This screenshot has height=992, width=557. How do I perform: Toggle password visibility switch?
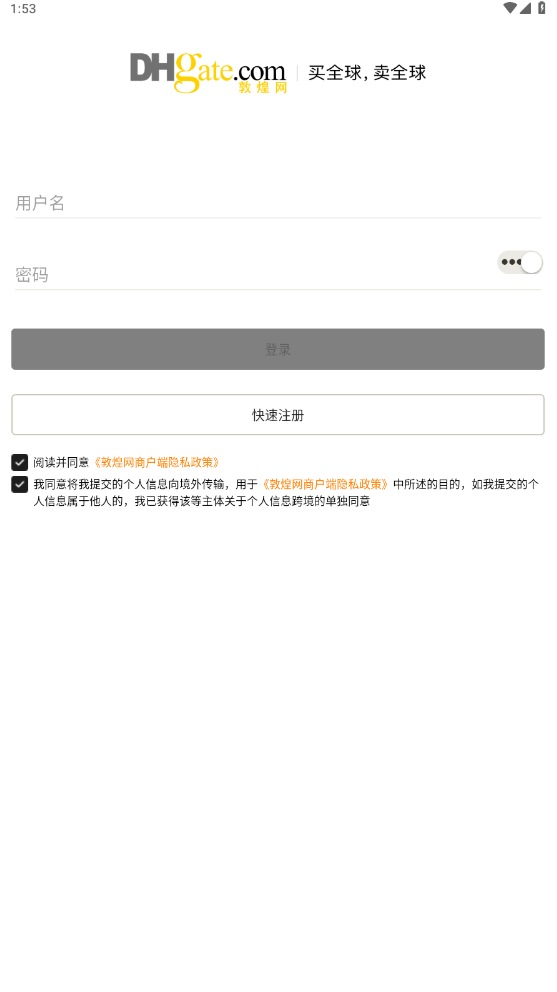coord(520,262)
